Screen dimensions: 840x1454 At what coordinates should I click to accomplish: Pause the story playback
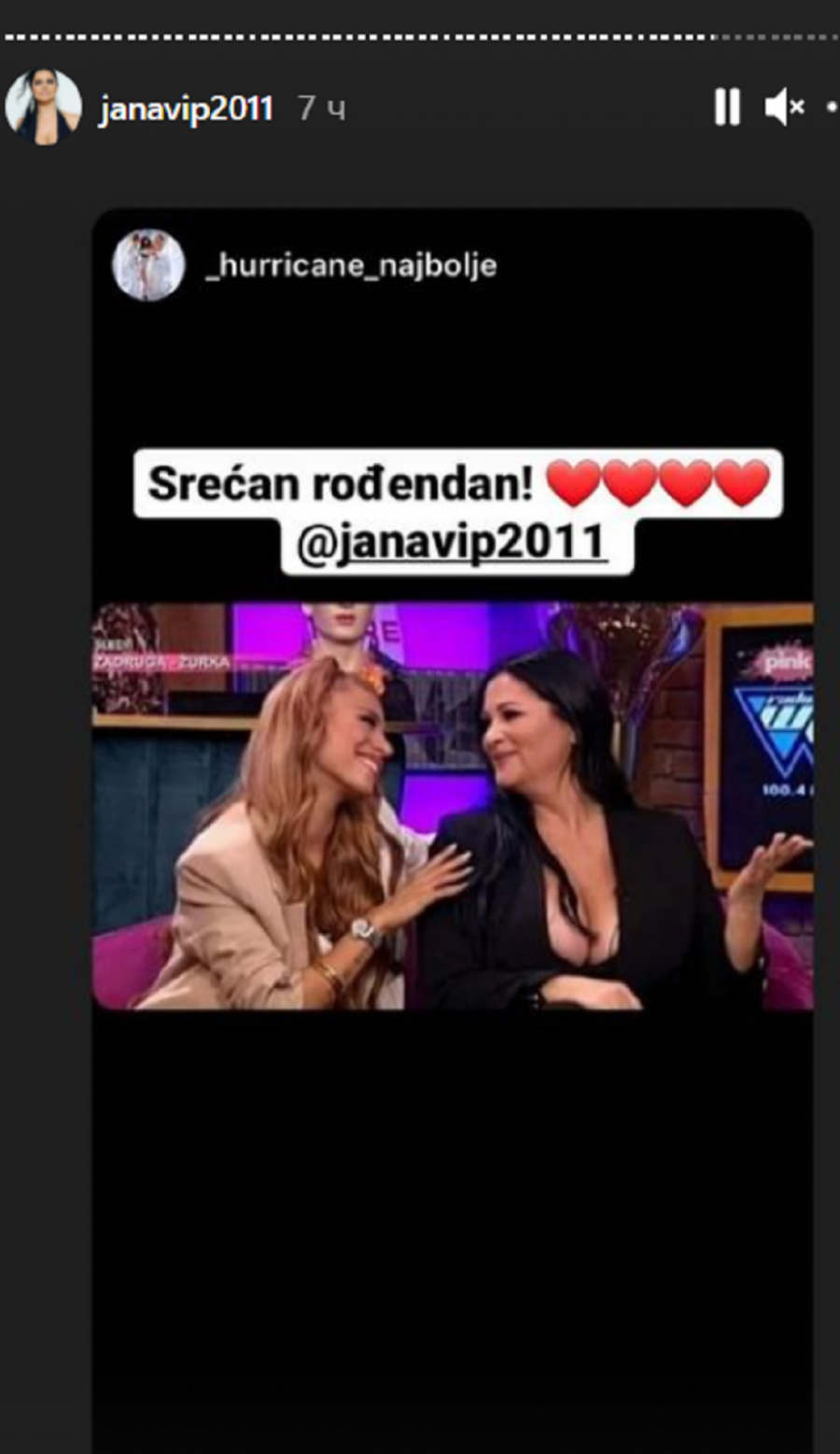(727, 107)
